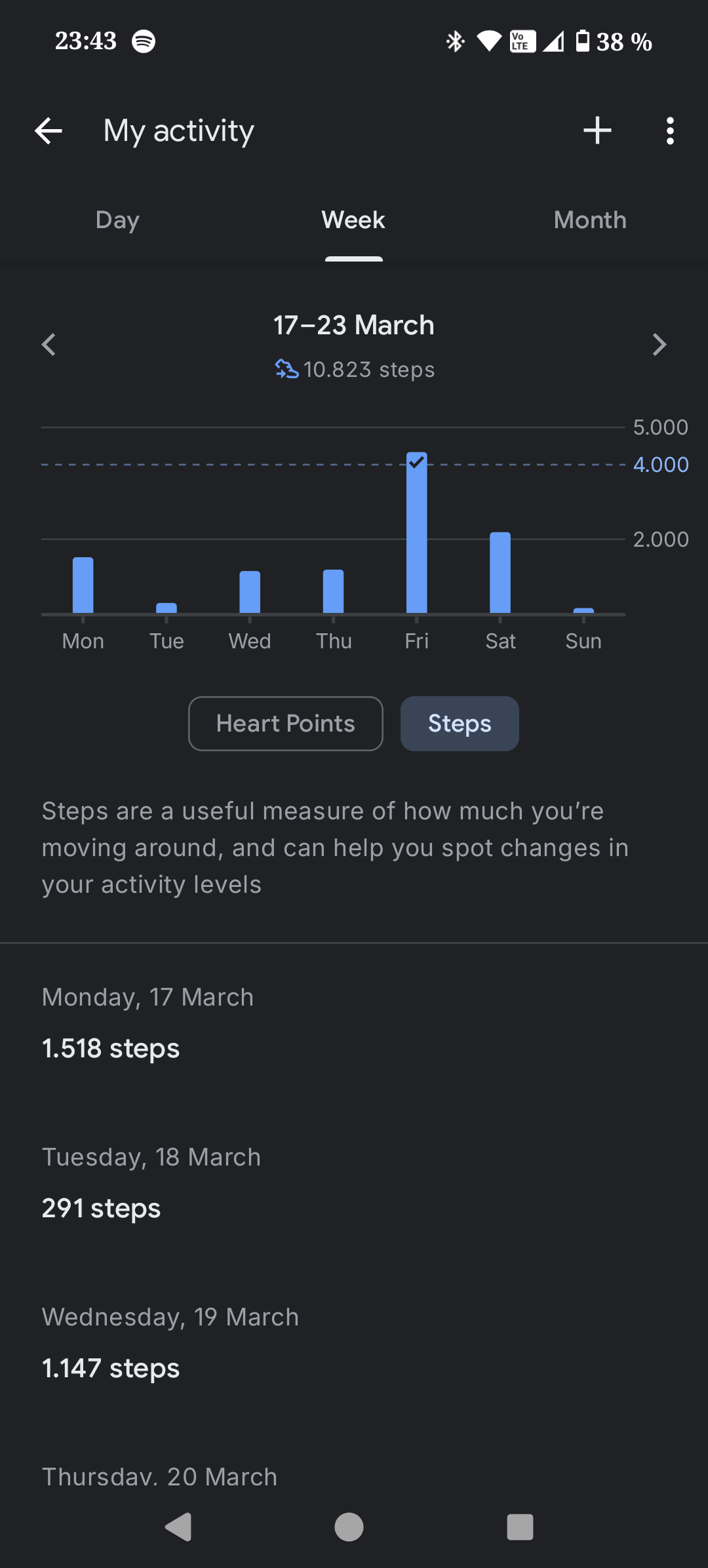Switch to the Month tab
This screenshot has width=708, height=1568.
pos(590,220)
